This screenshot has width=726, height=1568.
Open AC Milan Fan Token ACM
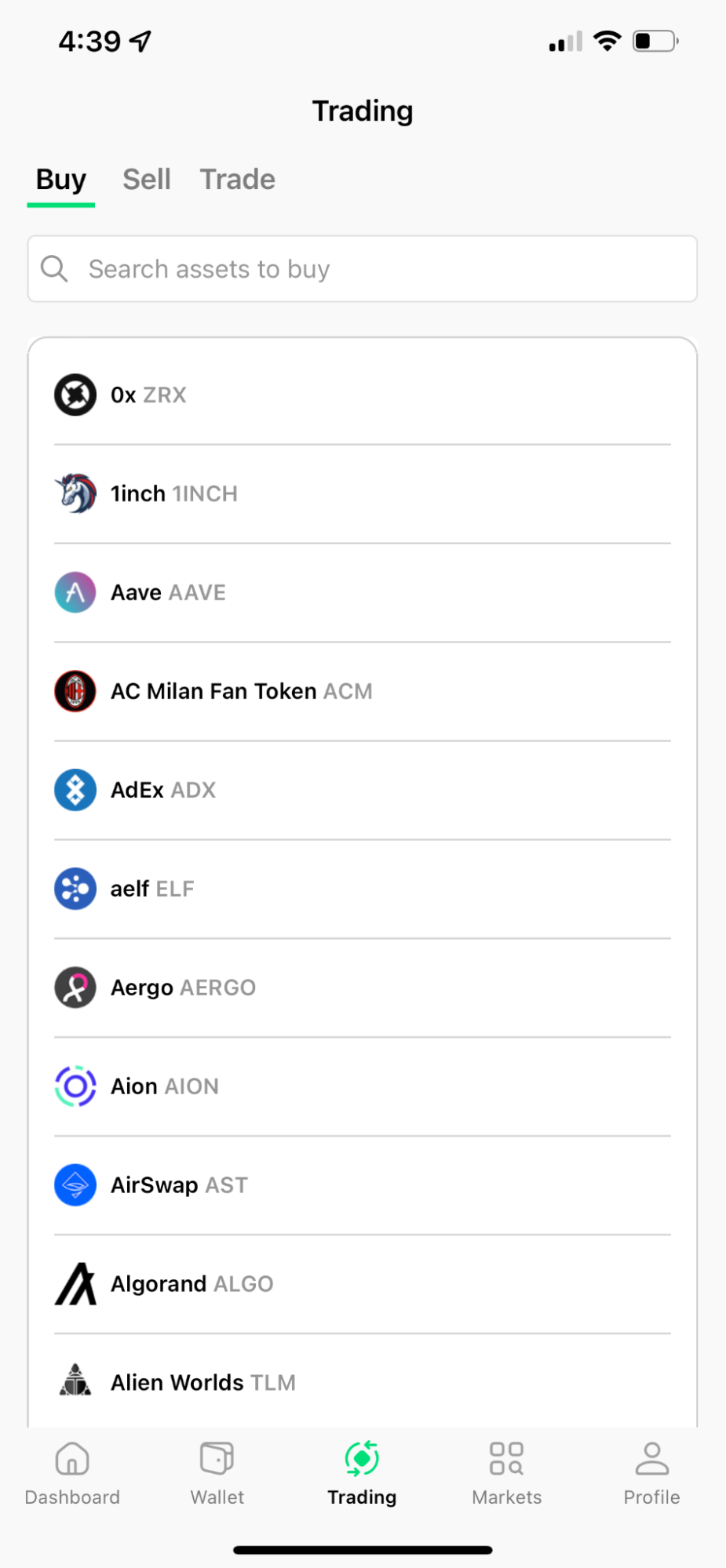click(x=363, y=692)
